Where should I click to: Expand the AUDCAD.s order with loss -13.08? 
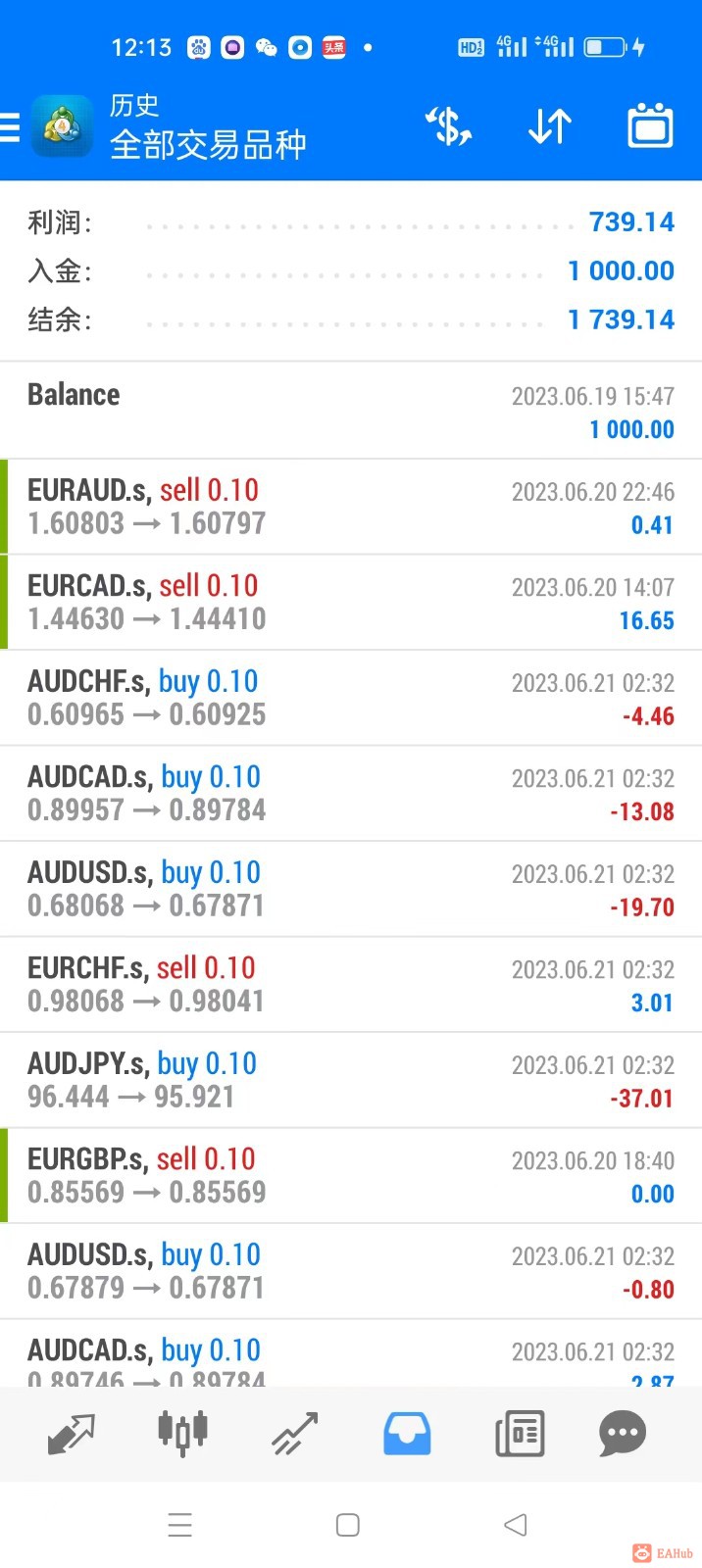pyautogui.click(x=351, y=793)
